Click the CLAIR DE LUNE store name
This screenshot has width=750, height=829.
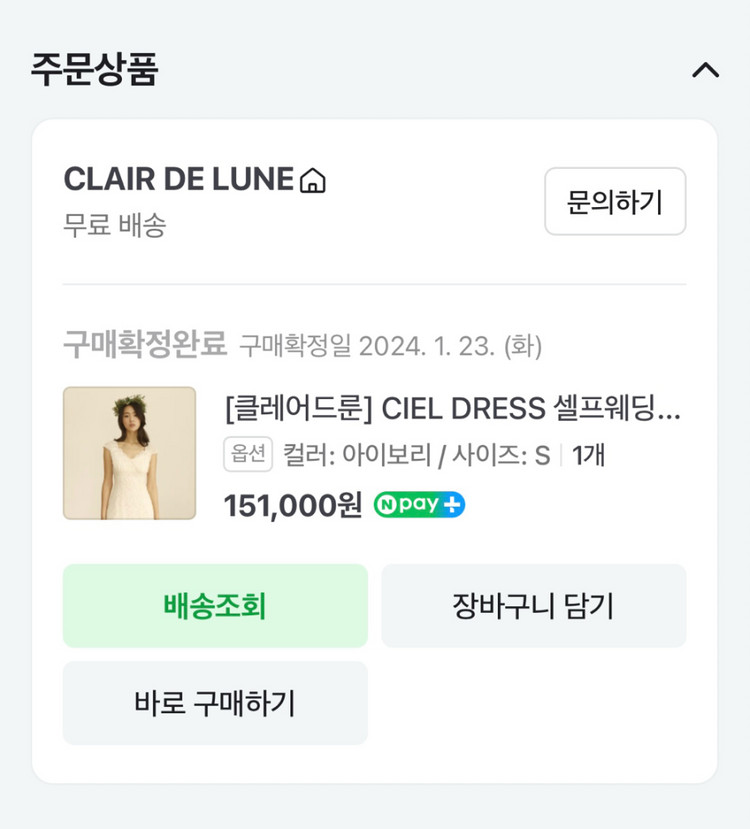[178, 180]
